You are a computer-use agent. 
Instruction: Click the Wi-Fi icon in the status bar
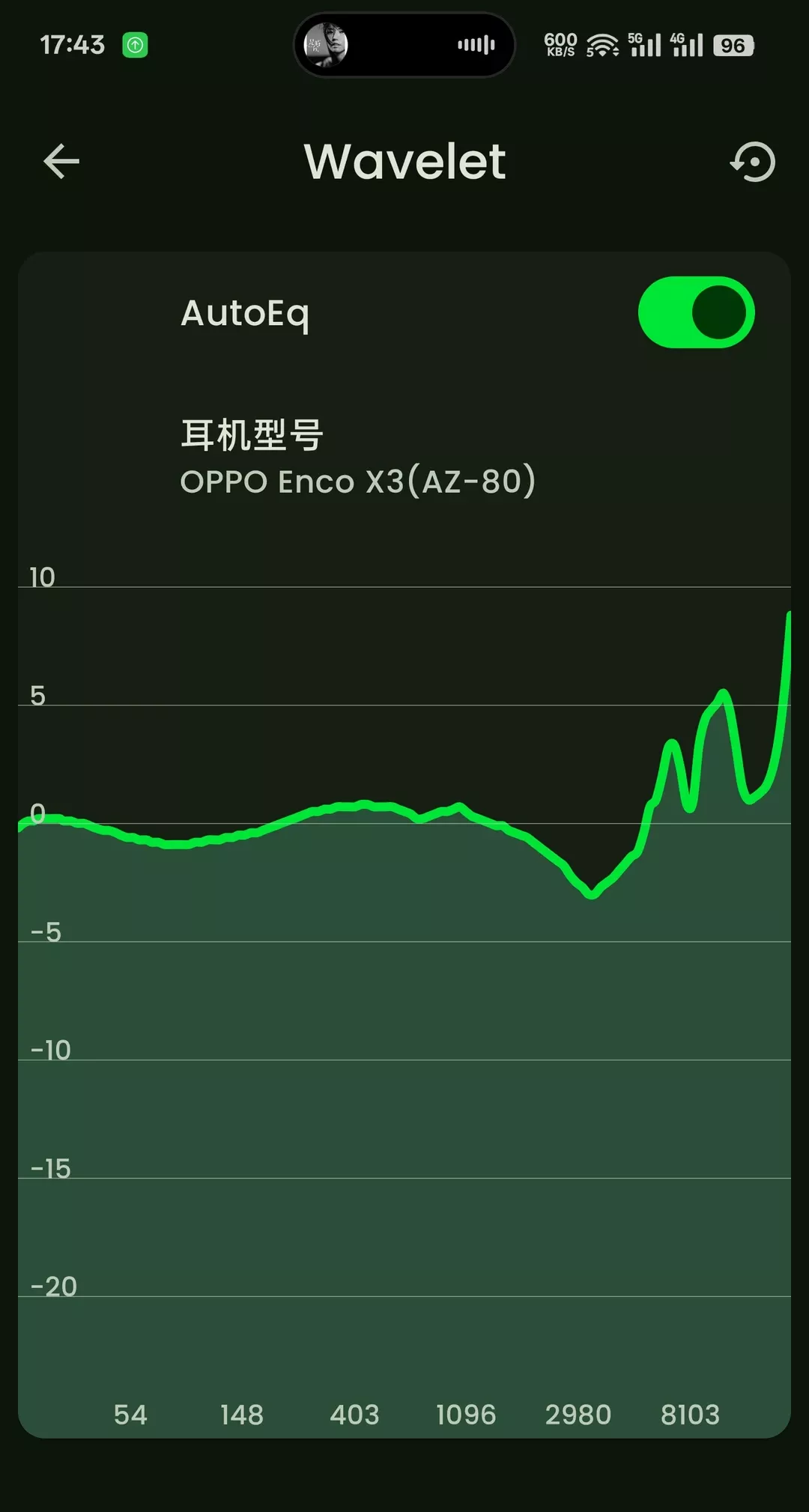point(601,45)
